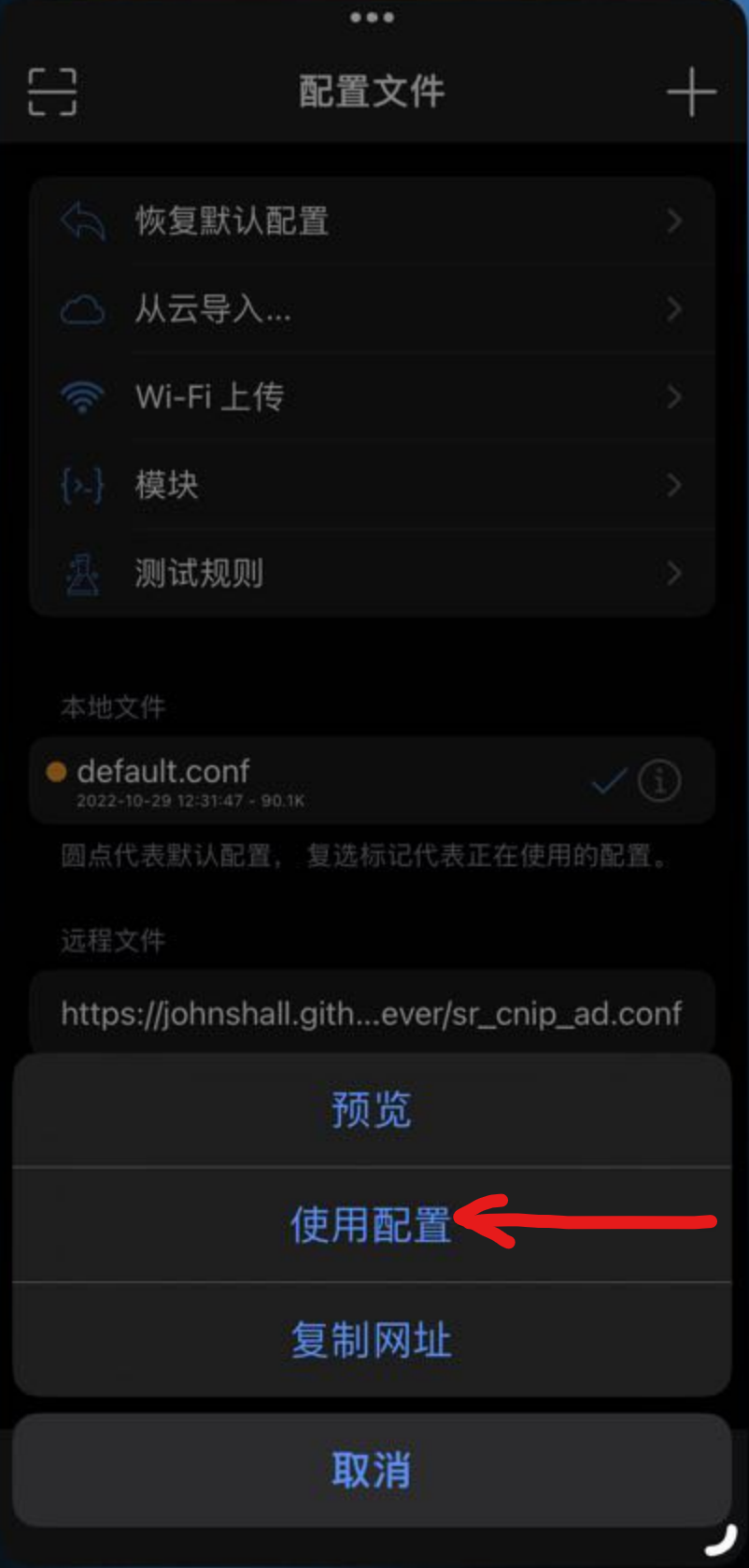Open 恢复默认配置 row
Screen dimensions: 749x1568
tap(372, 221)
